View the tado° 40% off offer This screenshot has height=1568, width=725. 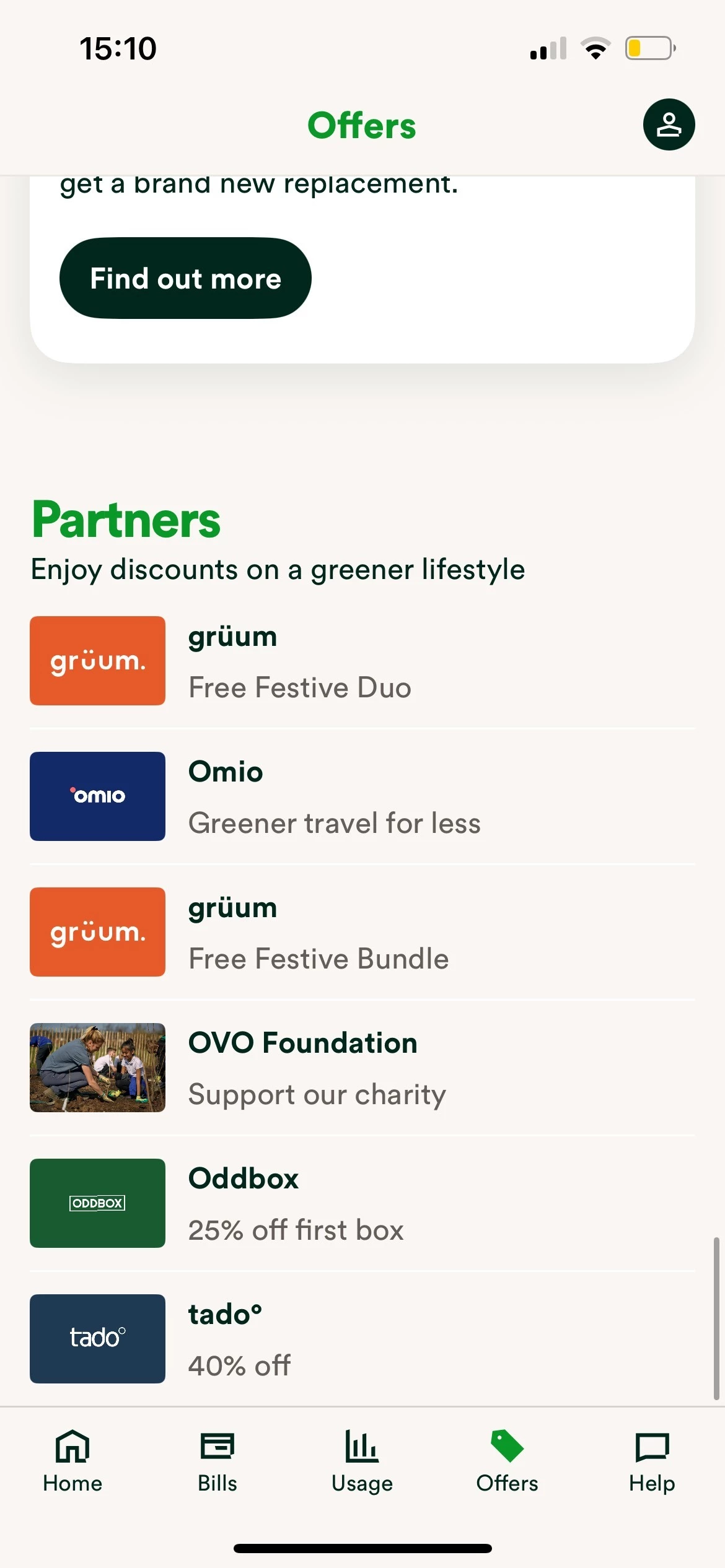[x=362, y=1339]
